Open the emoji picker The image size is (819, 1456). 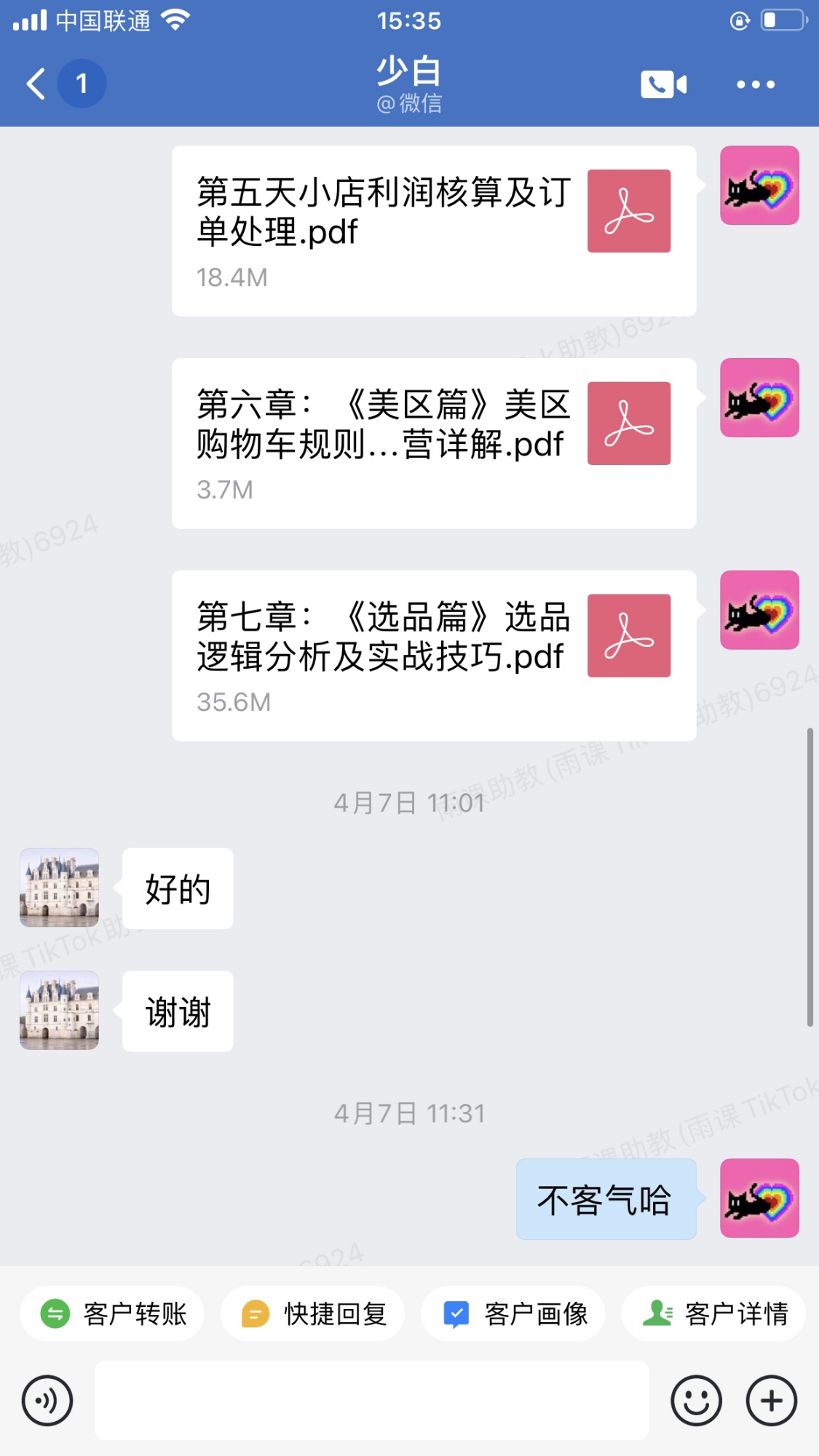tap(696, 1400)
